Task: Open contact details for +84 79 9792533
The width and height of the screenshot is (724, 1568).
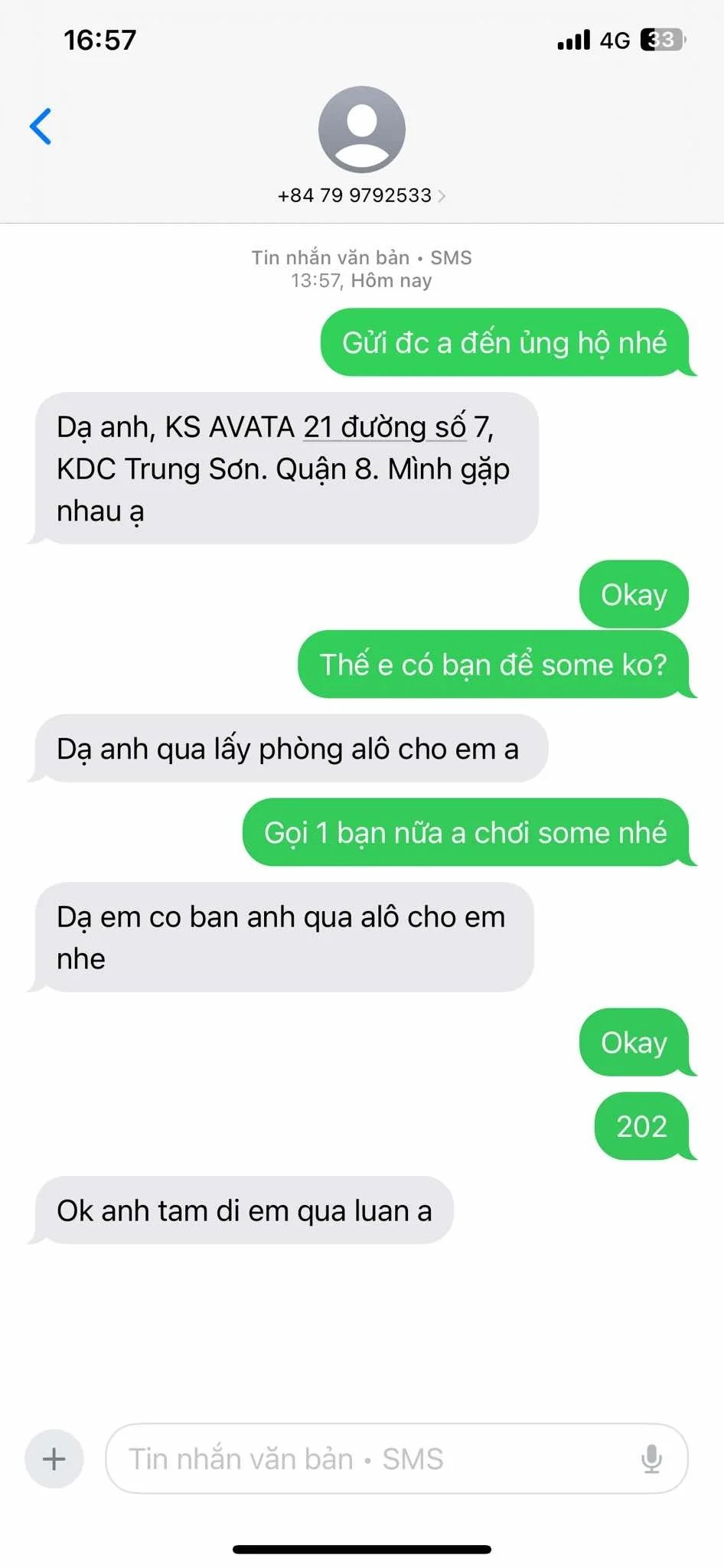Action: click(x=361, y=195)
